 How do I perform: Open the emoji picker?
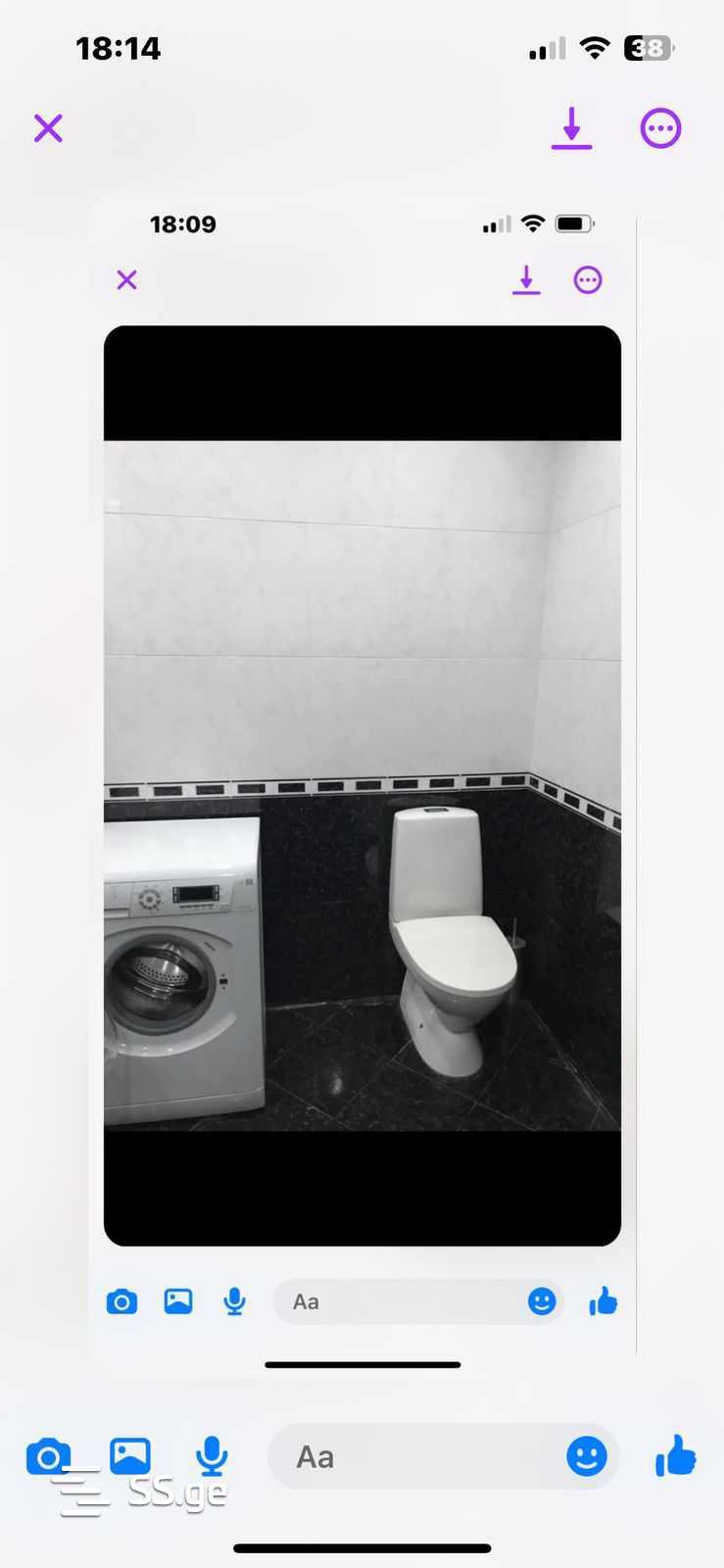tap(587, 1456)
